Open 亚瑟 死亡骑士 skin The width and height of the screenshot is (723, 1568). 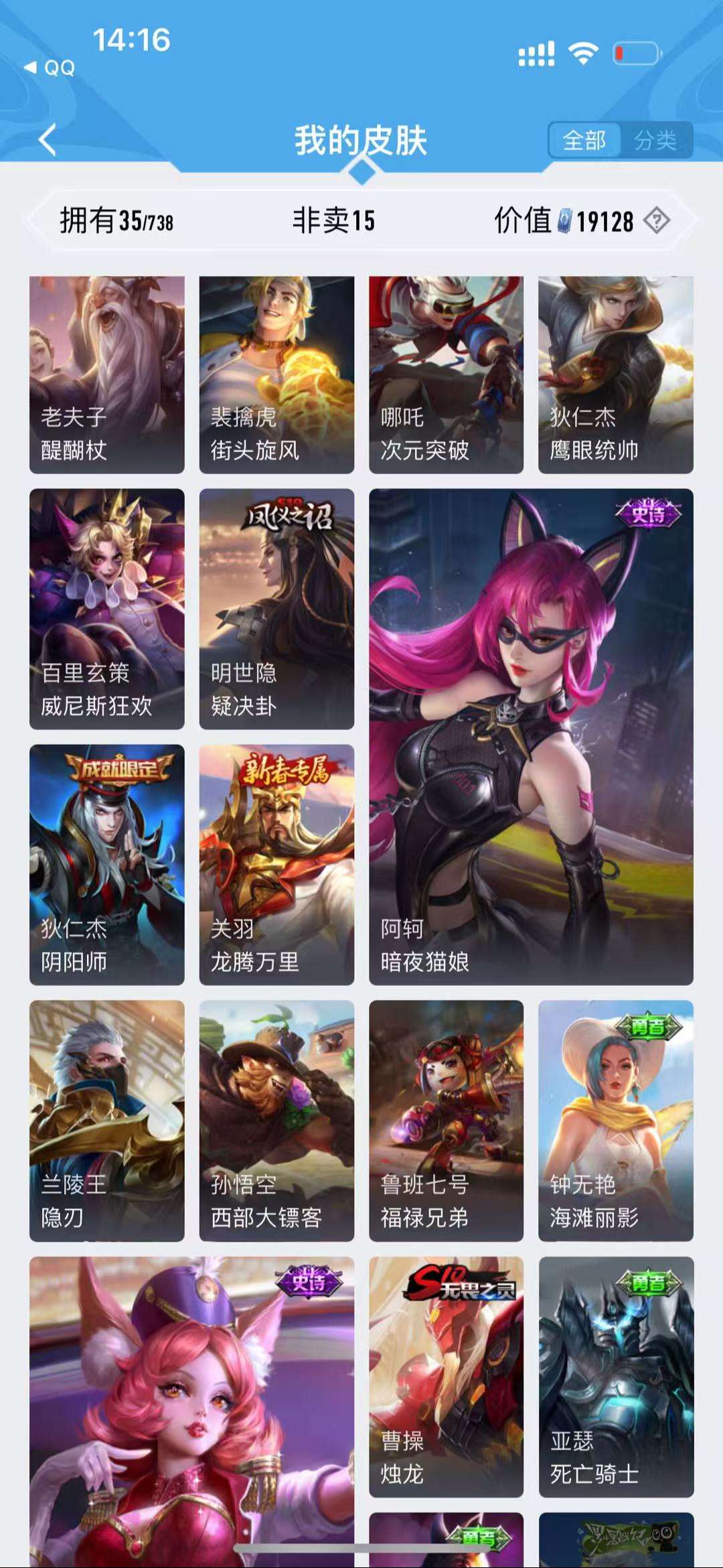coord(615,1376)
